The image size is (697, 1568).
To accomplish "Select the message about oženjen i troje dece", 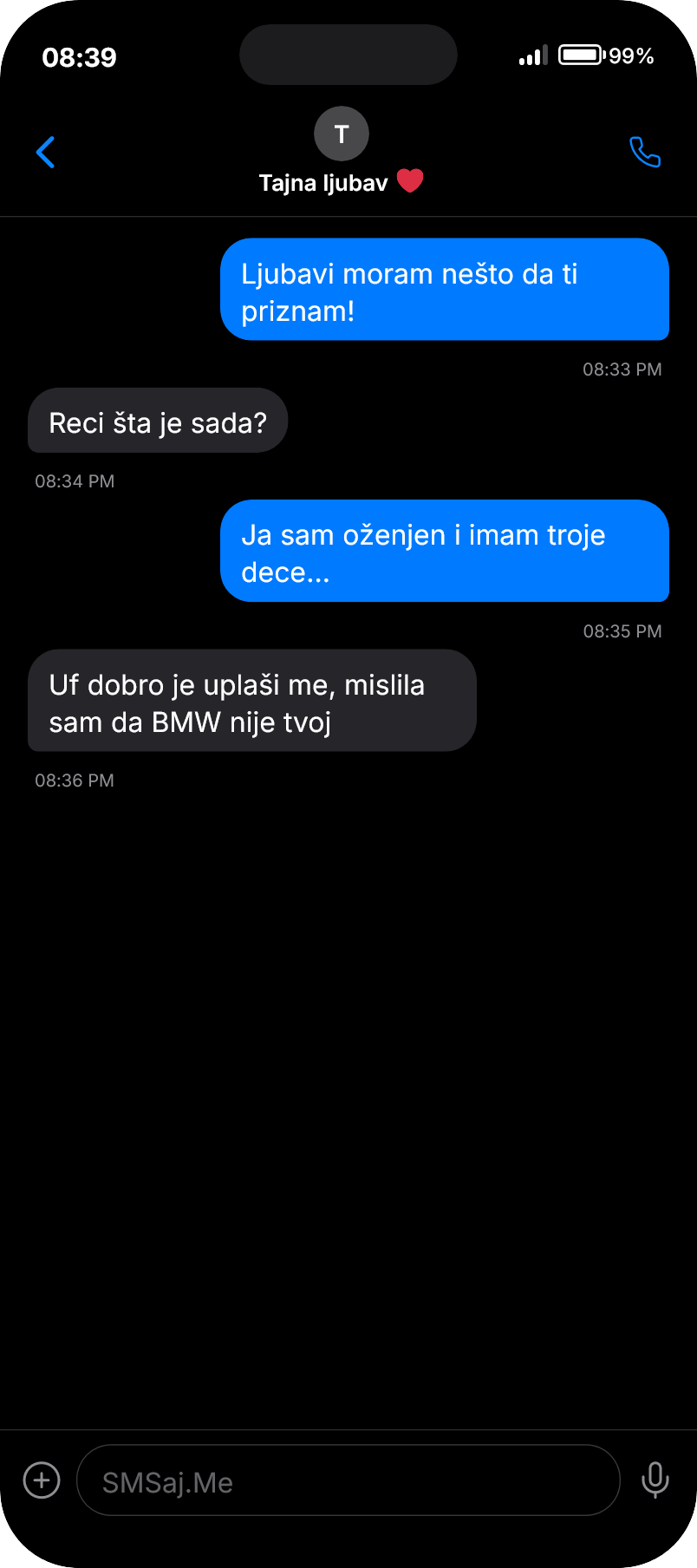I will click(446, 551).
